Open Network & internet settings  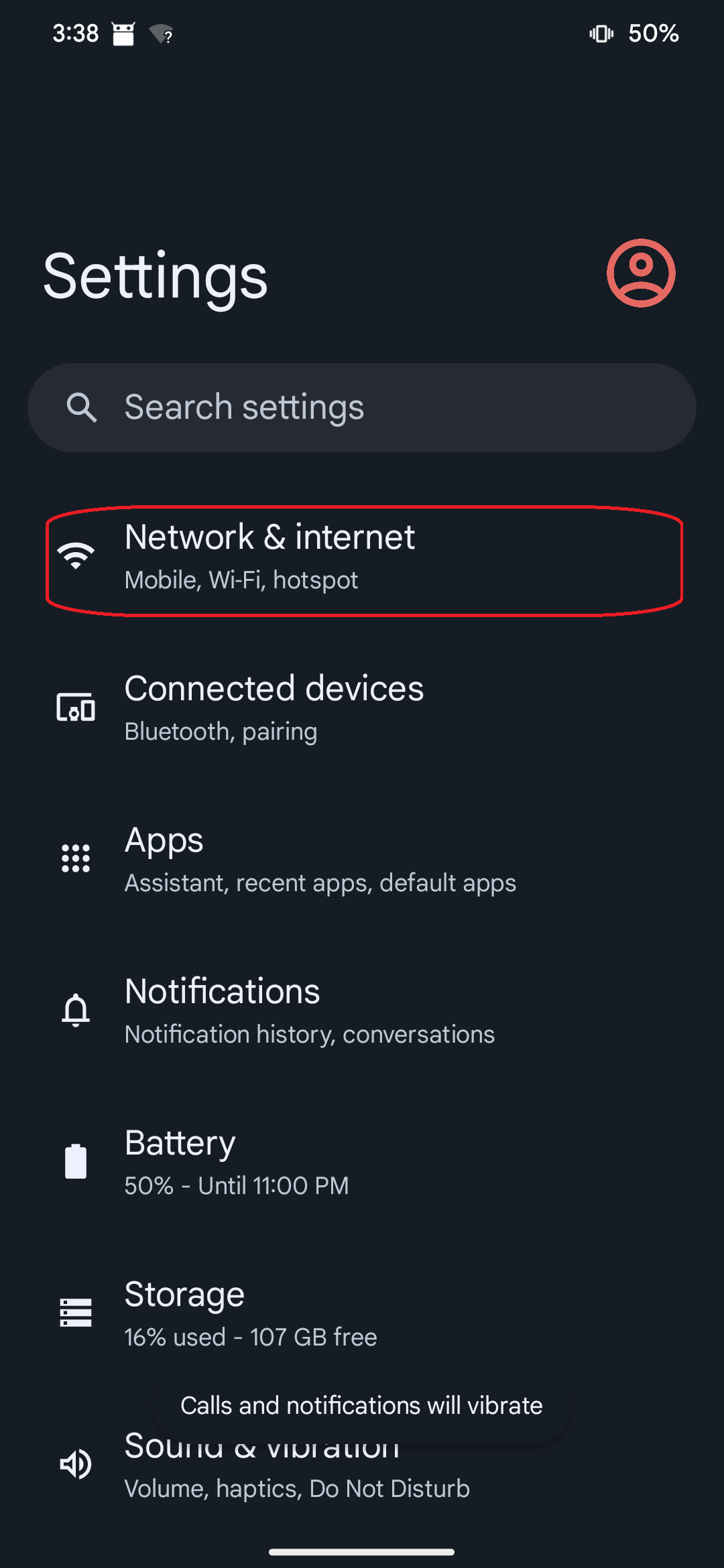point(362,558)
